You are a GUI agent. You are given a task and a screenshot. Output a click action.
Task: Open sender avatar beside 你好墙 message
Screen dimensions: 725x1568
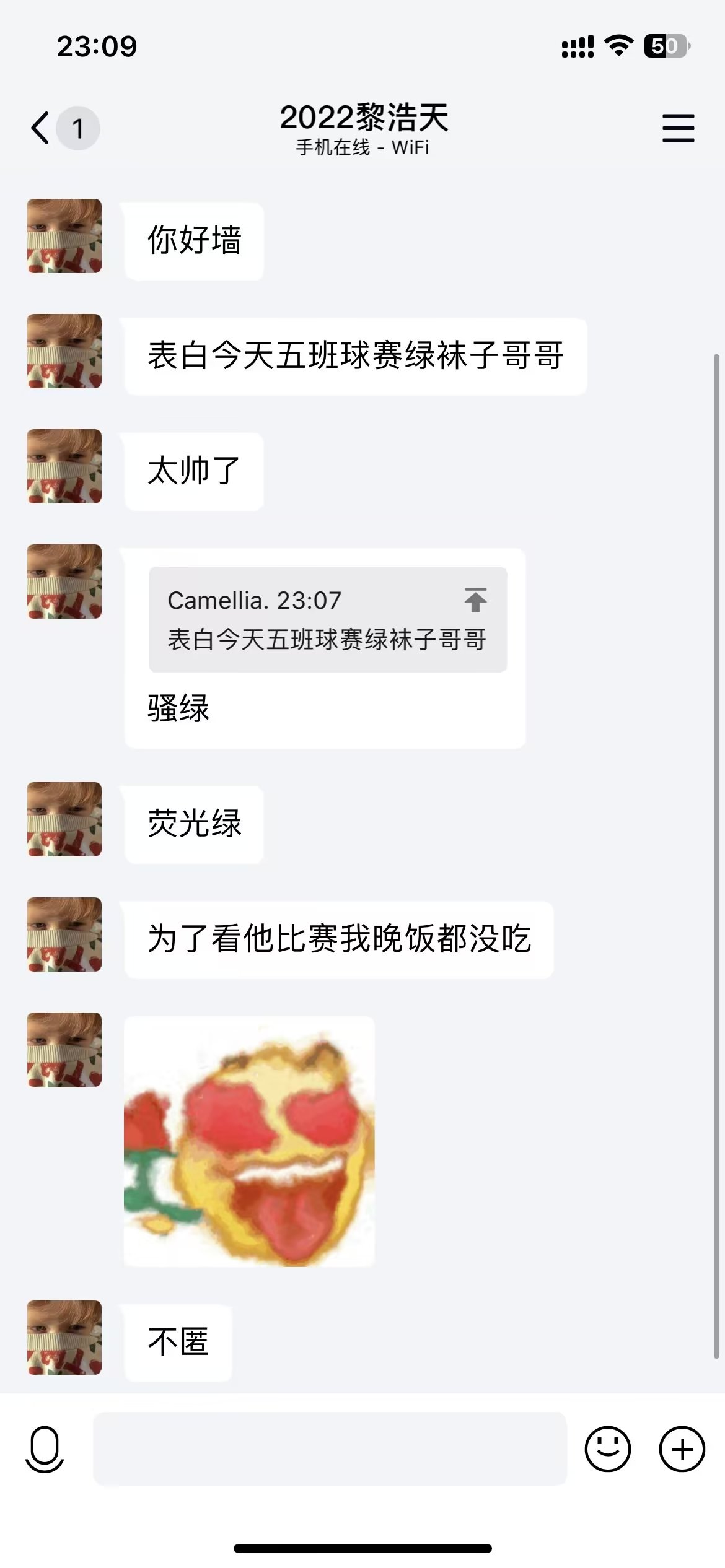(x=64, y=236)
